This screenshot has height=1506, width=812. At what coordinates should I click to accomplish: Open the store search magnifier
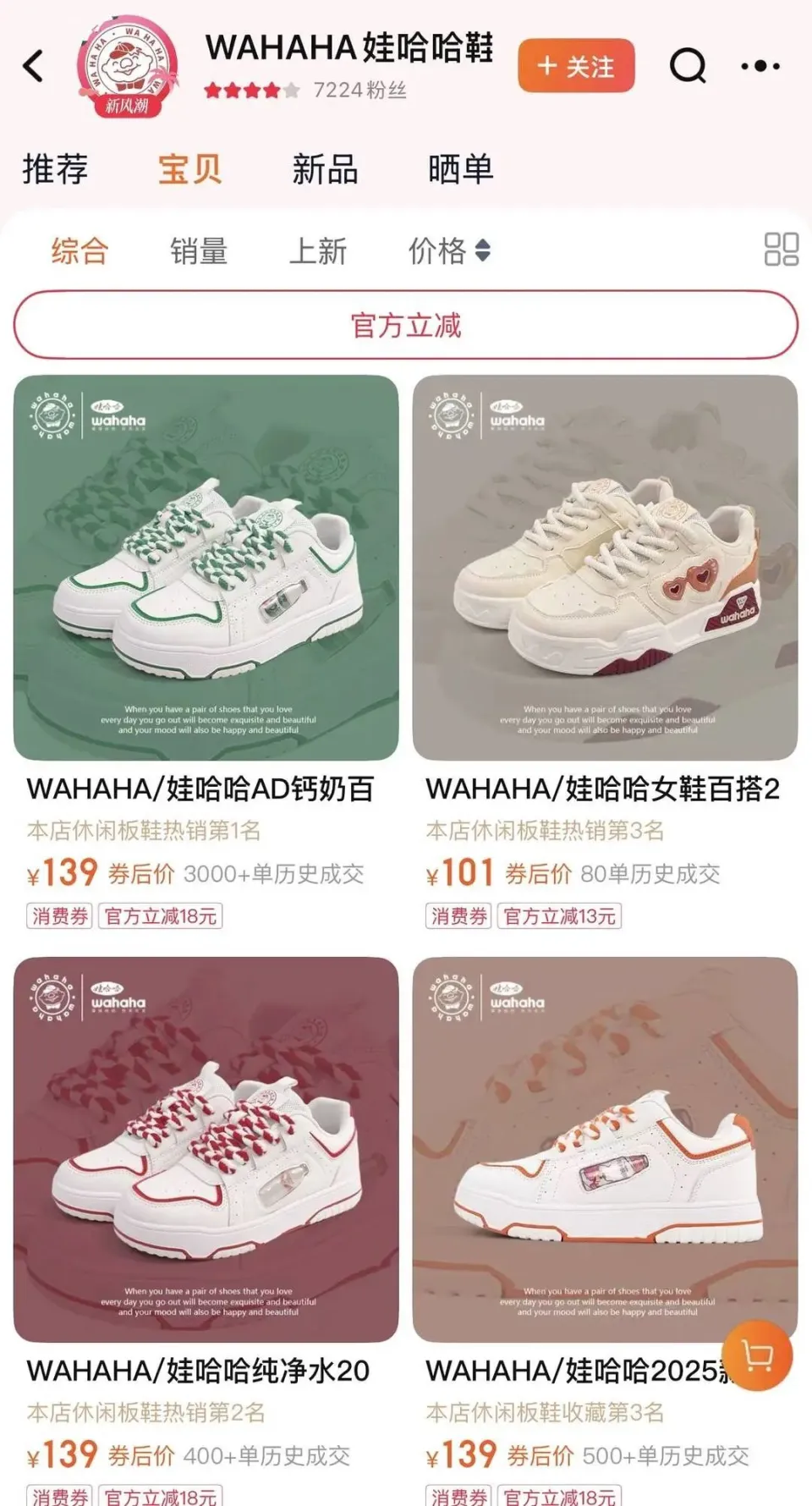pyautogui.click(x=688, y=65)
